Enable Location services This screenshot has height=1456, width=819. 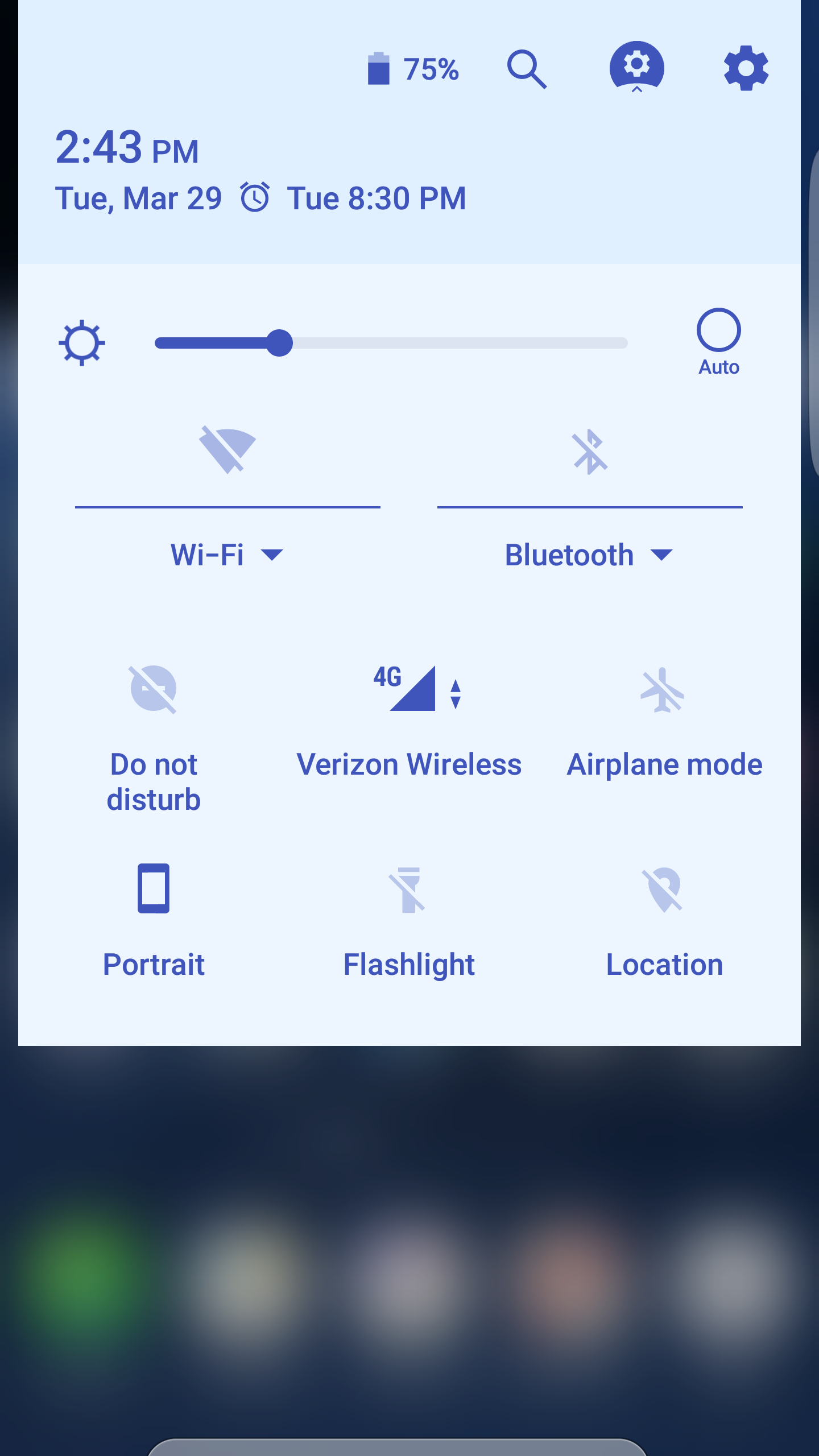click(x=663, y=890)
